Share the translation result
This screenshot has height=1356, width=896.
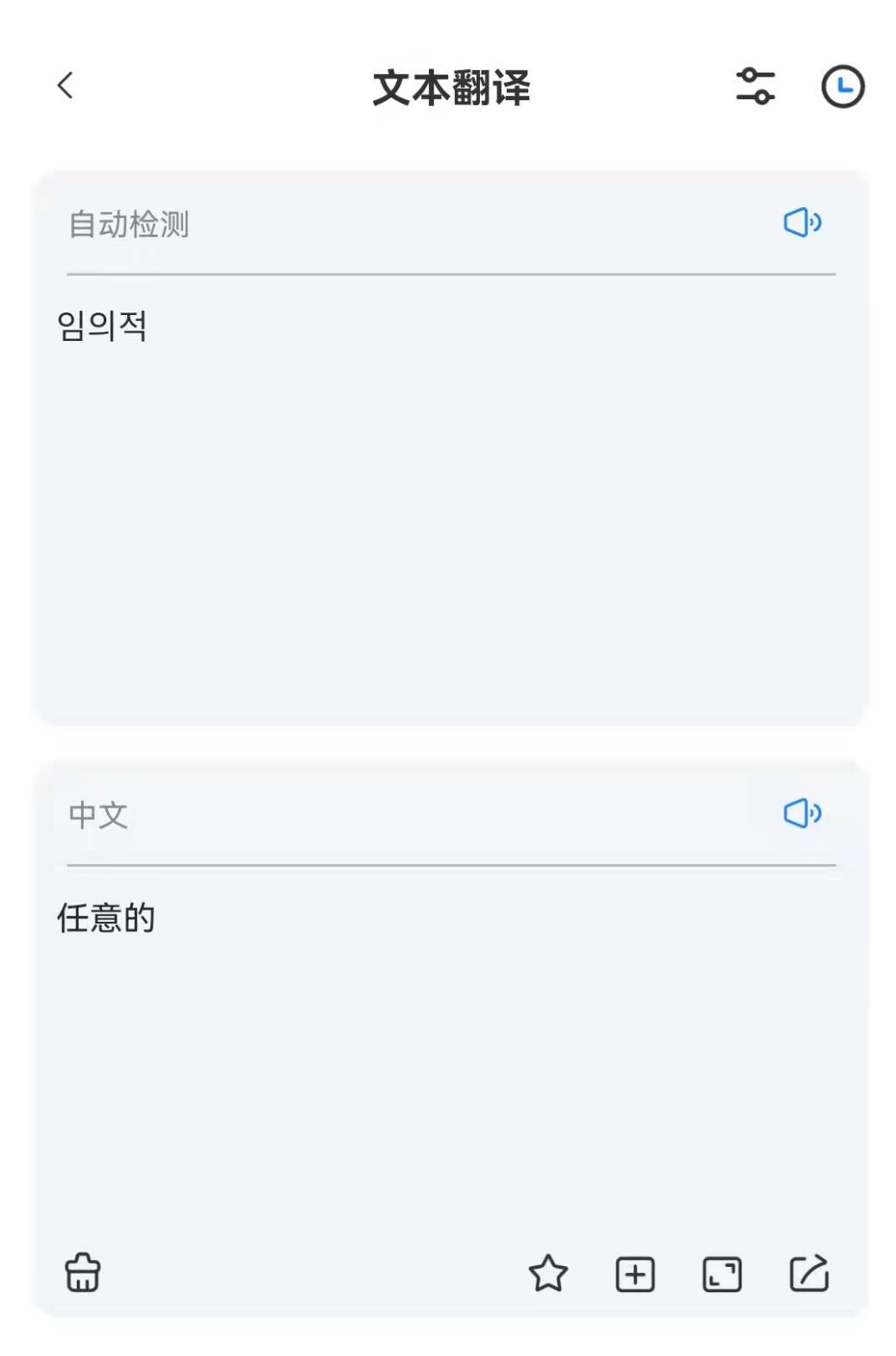pyautogui.click(x=807, y=1275)
